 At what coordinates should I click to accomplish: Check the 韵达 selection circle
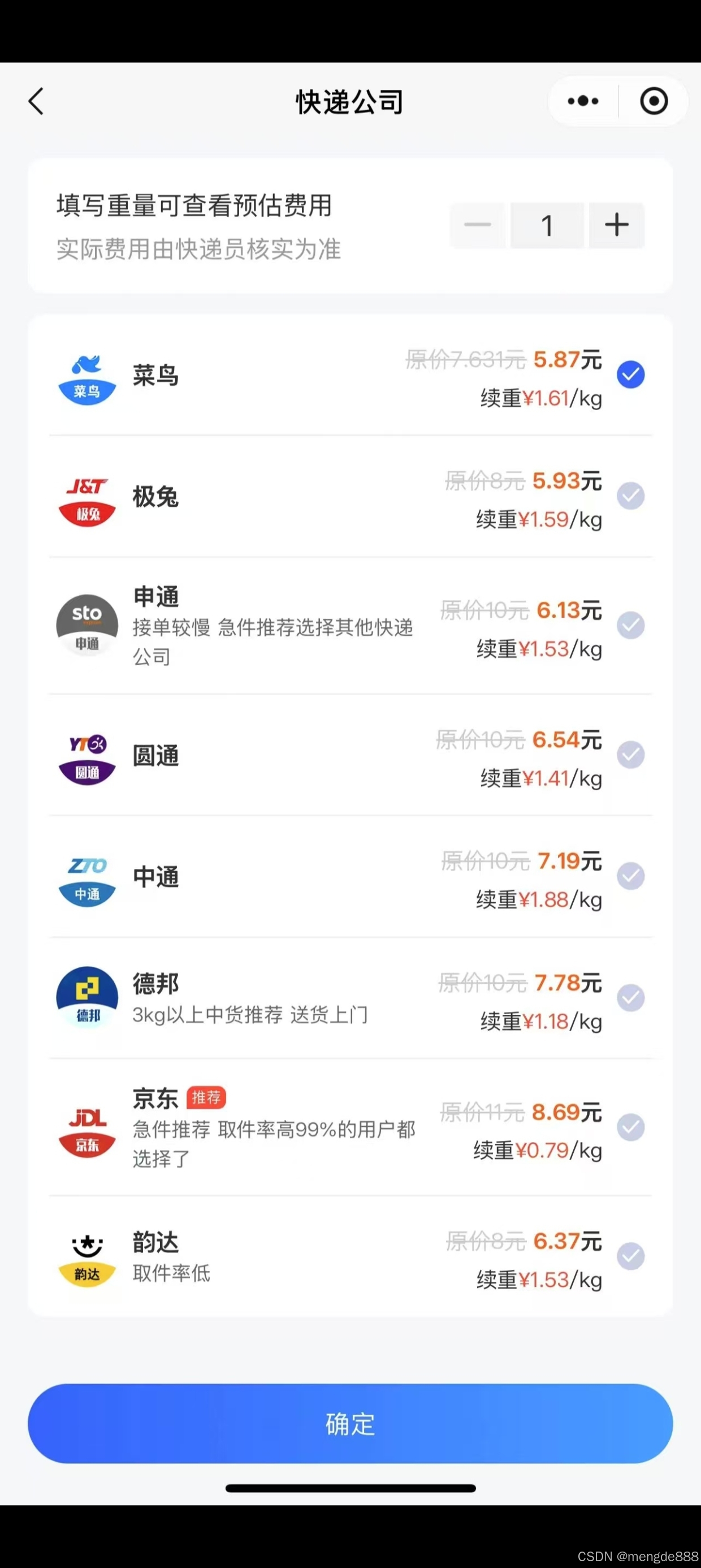tap(630, 1255)
